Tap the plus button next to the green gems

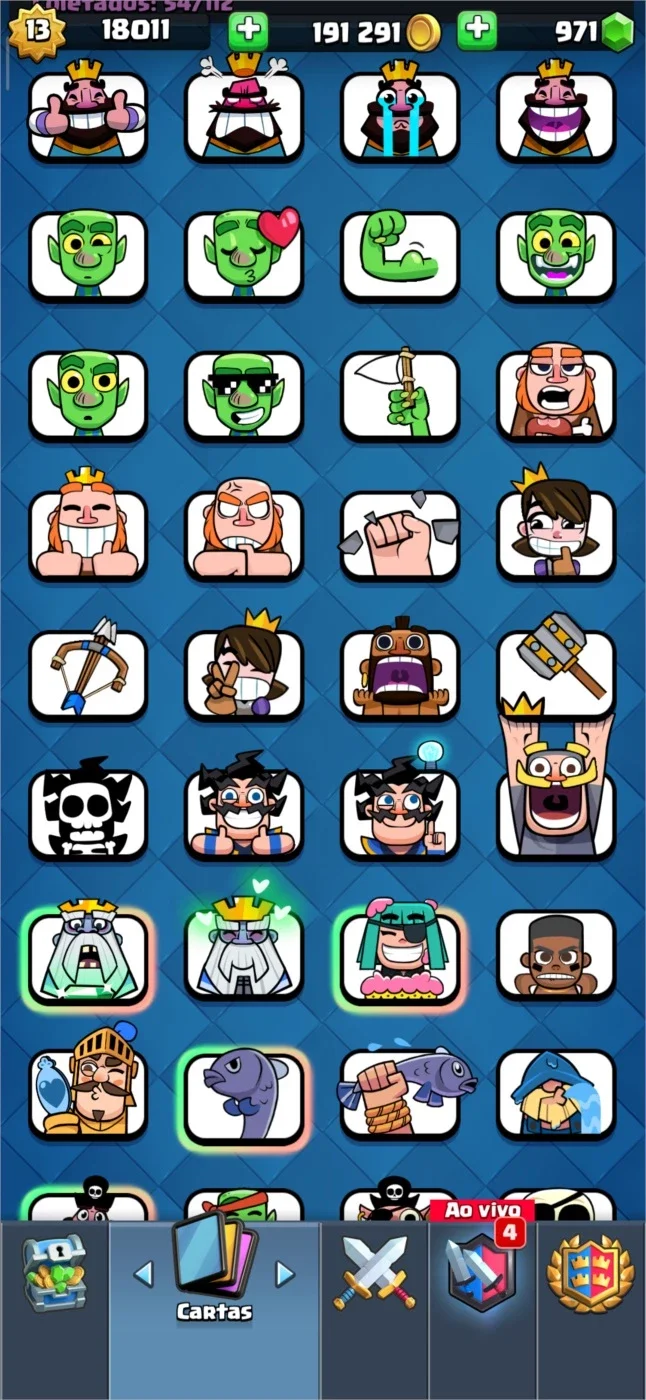pyautogui.click(x=477, y=31)
